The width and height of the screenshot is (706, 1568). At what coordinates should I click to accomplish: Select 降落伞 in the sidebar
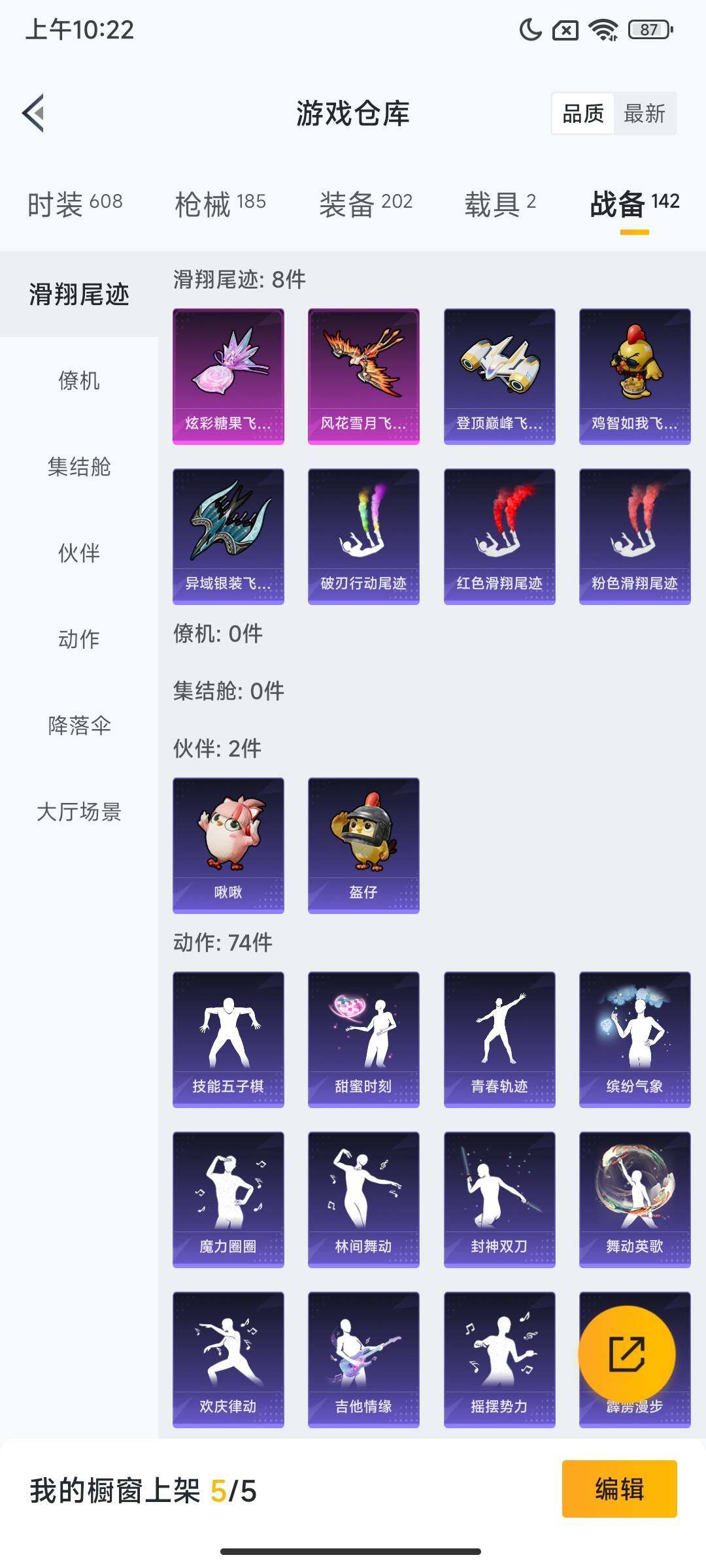[78, 725]
